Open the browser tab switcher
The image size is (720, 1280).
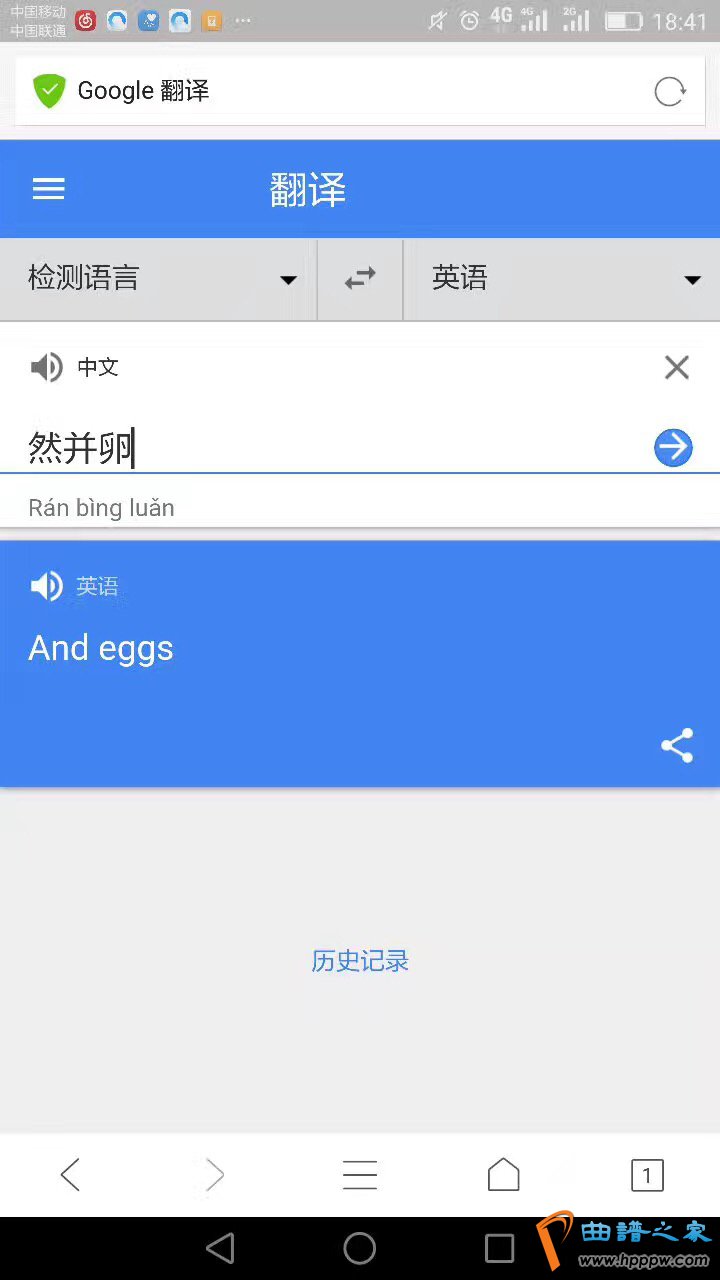click(647, 1175)
